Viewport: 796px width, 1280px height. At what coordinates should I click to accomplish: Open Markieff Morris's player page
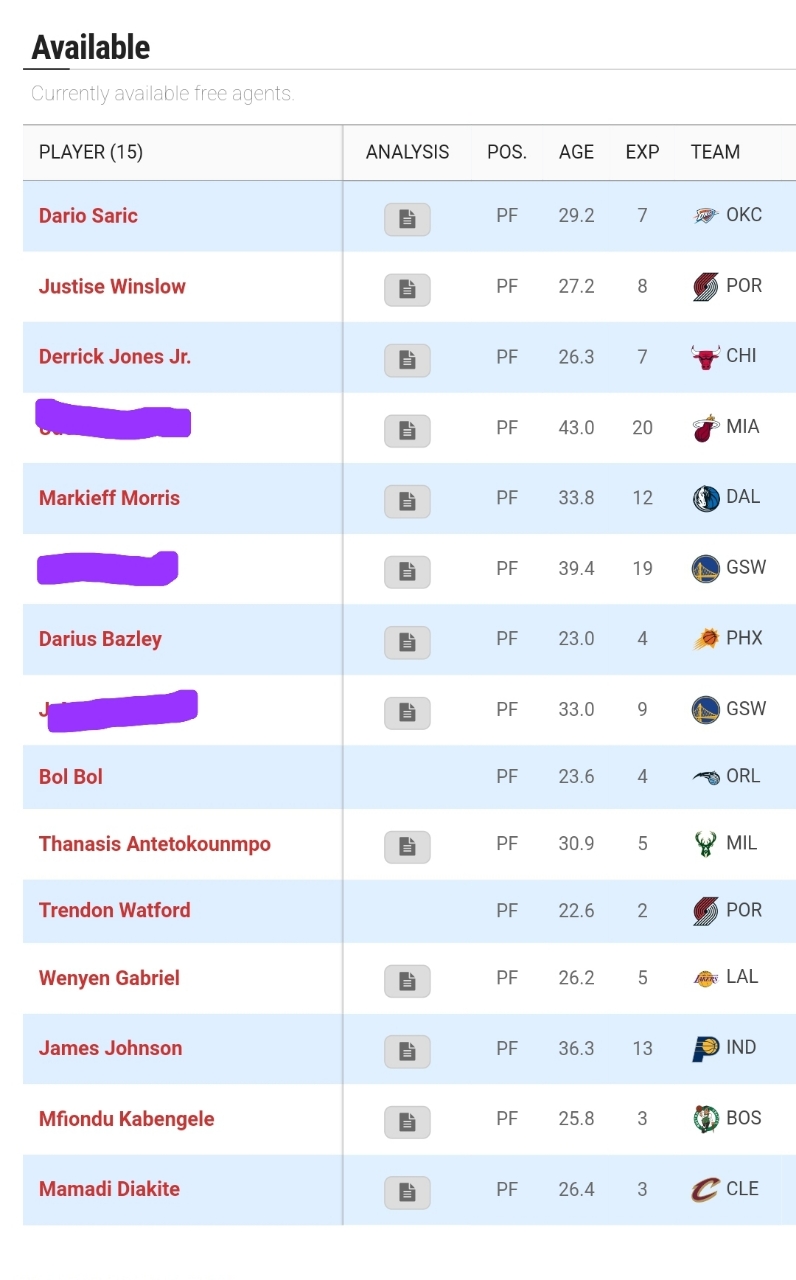(109, 498)
